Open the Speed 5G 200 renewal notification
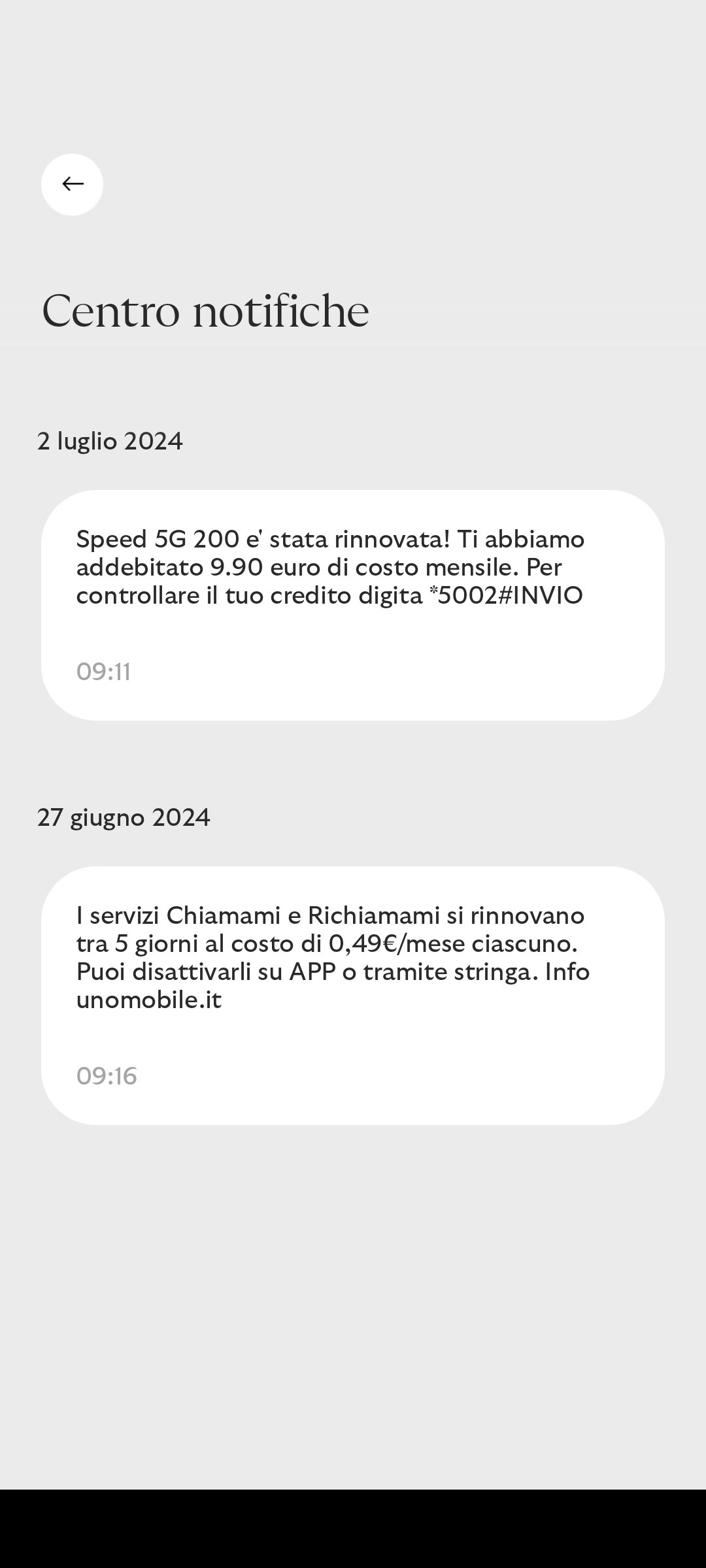Image resolution: width=706 pixels, height=1568 pixels. coord(353,605)
